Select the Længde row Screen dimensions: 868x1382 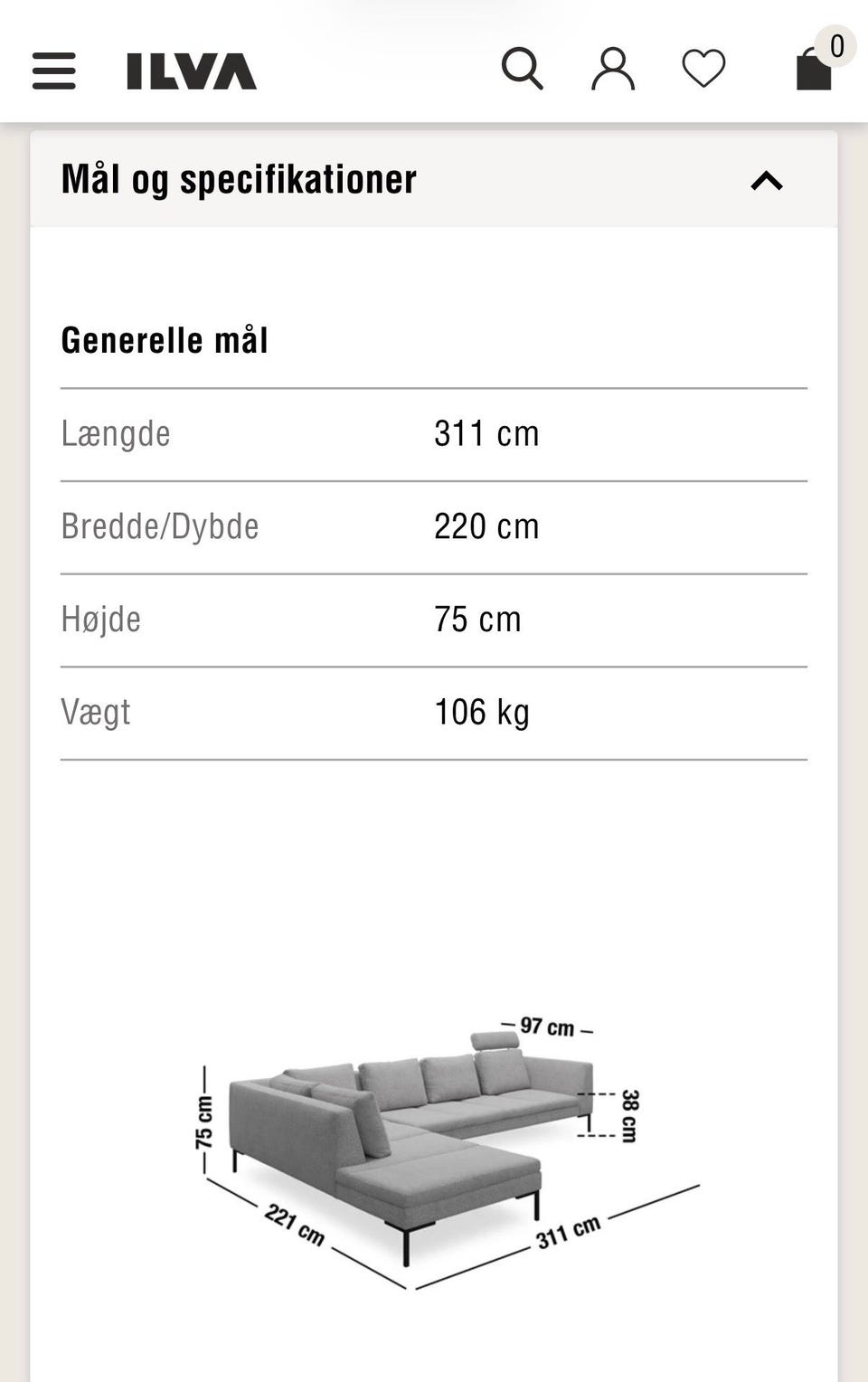tap(116, 434)
